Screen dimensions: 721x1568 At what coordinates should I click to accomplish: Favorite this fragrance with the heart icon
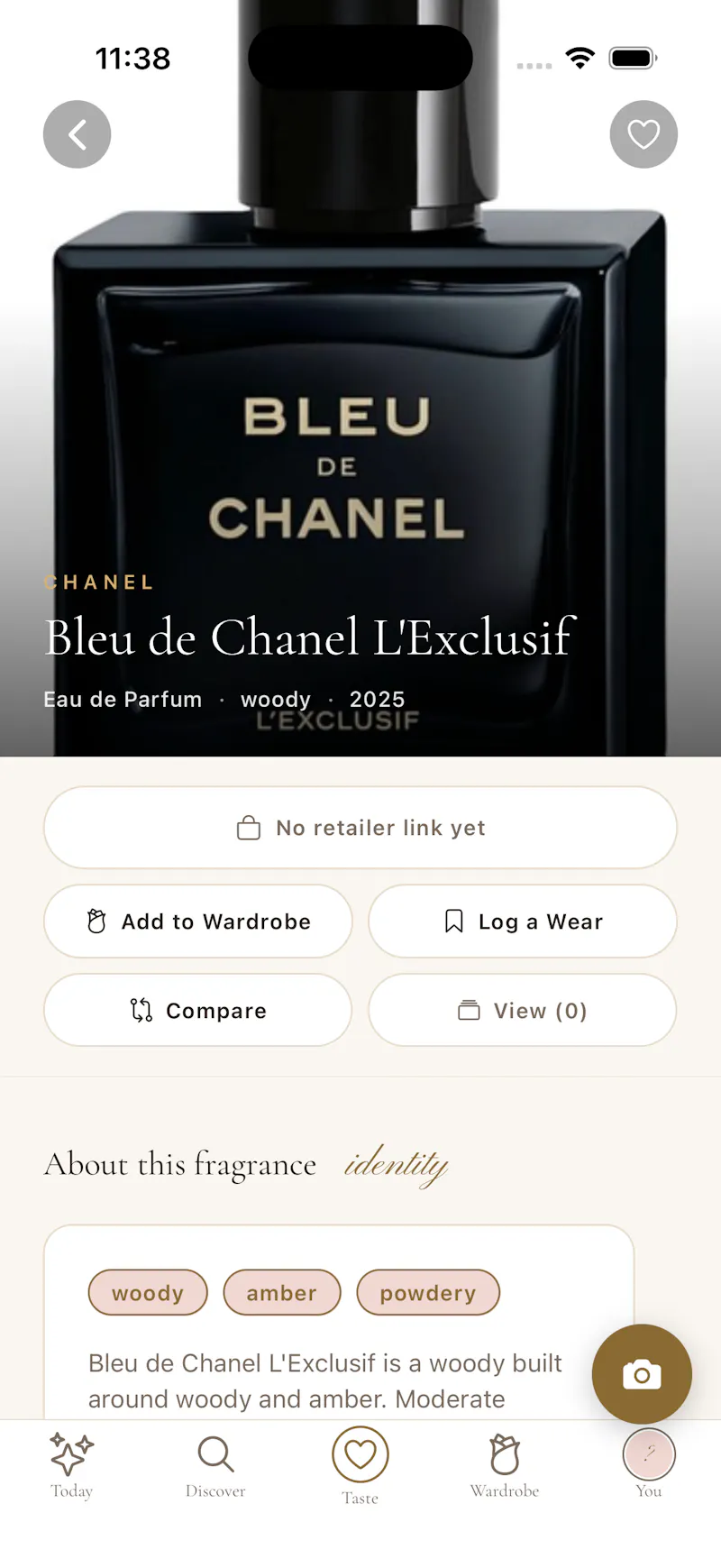(x=643, y=134)
